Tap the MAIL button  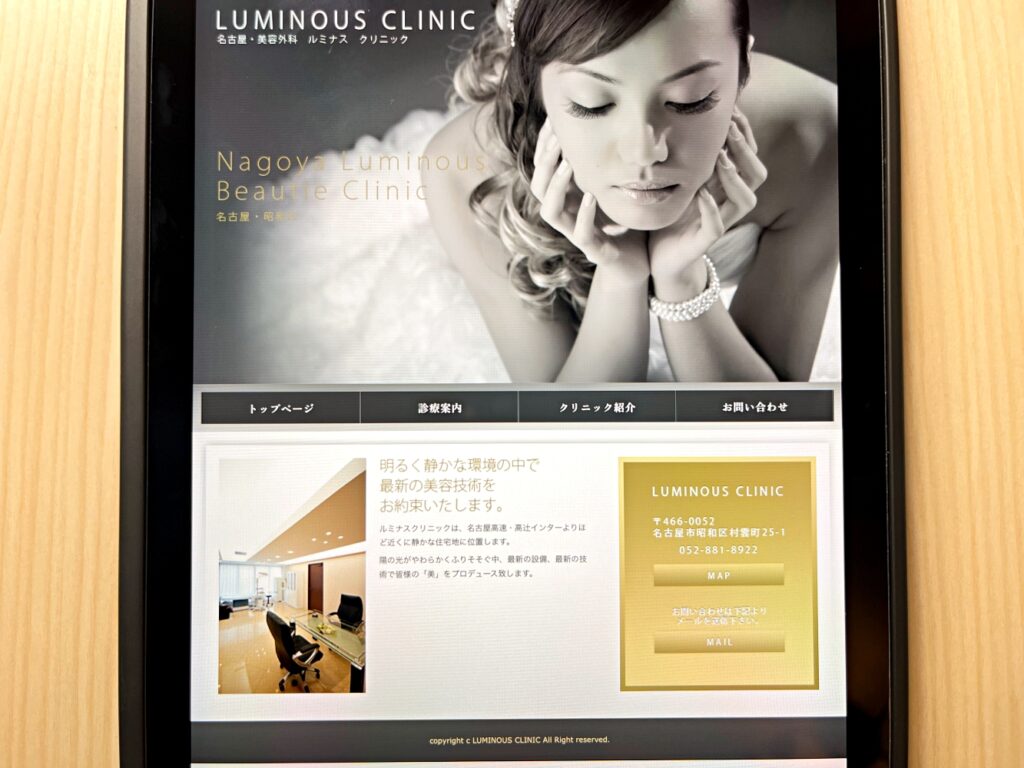[719, 642]
